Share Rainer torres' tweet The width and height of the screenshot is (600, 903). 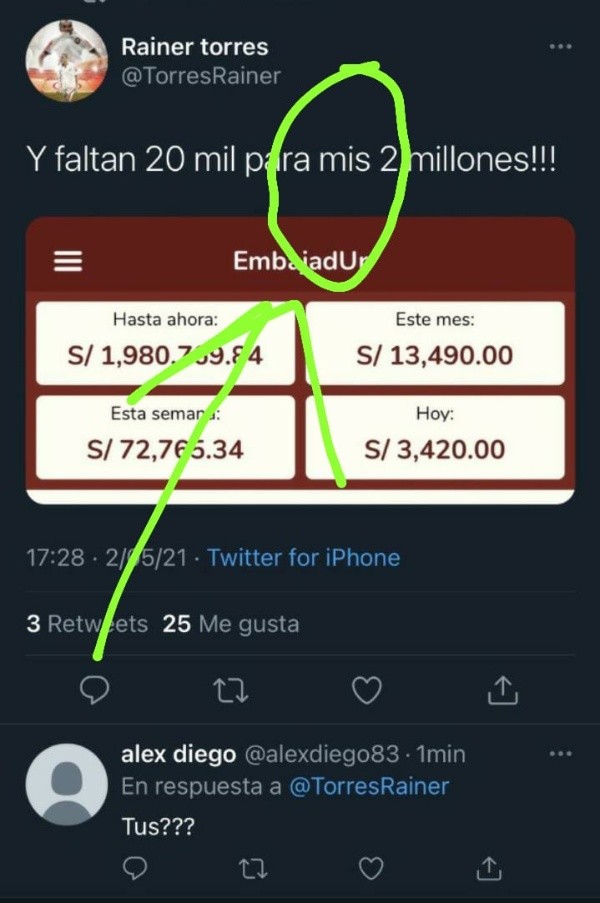(x=503, y=689)
